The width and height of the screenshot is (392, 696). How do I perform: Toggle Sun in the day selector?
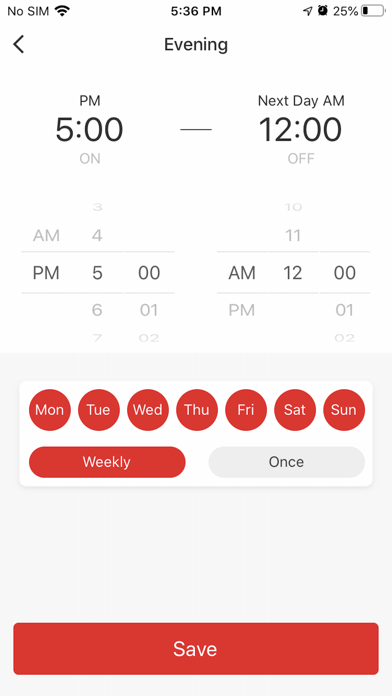point(344,410)
